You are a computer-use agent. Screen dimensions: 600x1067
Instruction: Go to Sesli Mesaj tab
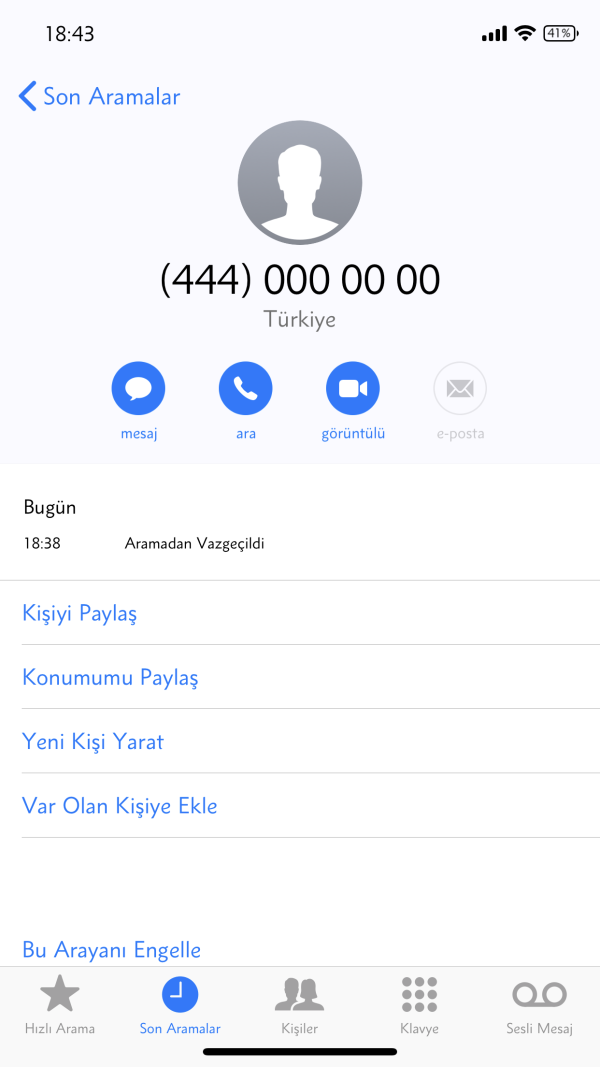[540, 1005]
